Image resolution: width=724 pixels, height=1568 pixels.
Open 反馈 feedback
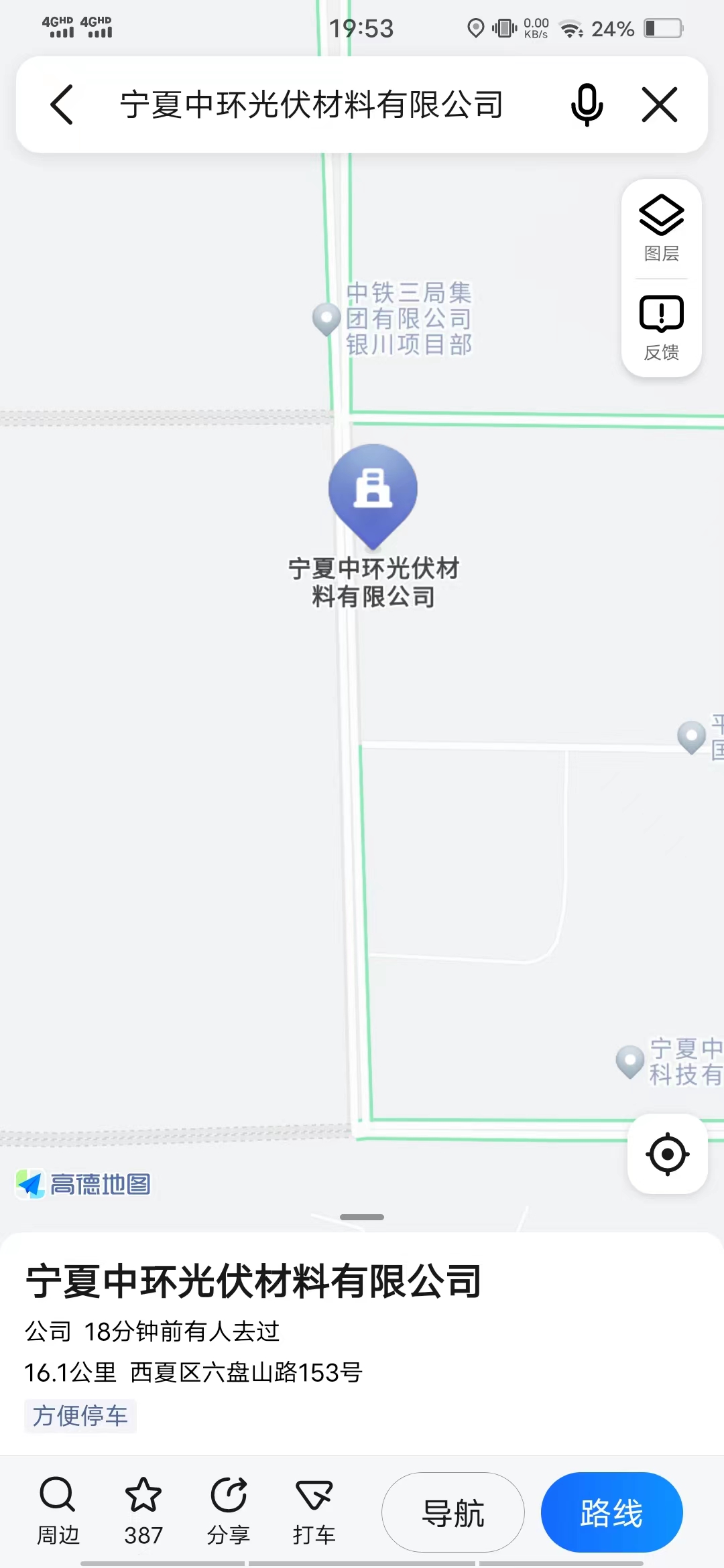coord(662,327)
